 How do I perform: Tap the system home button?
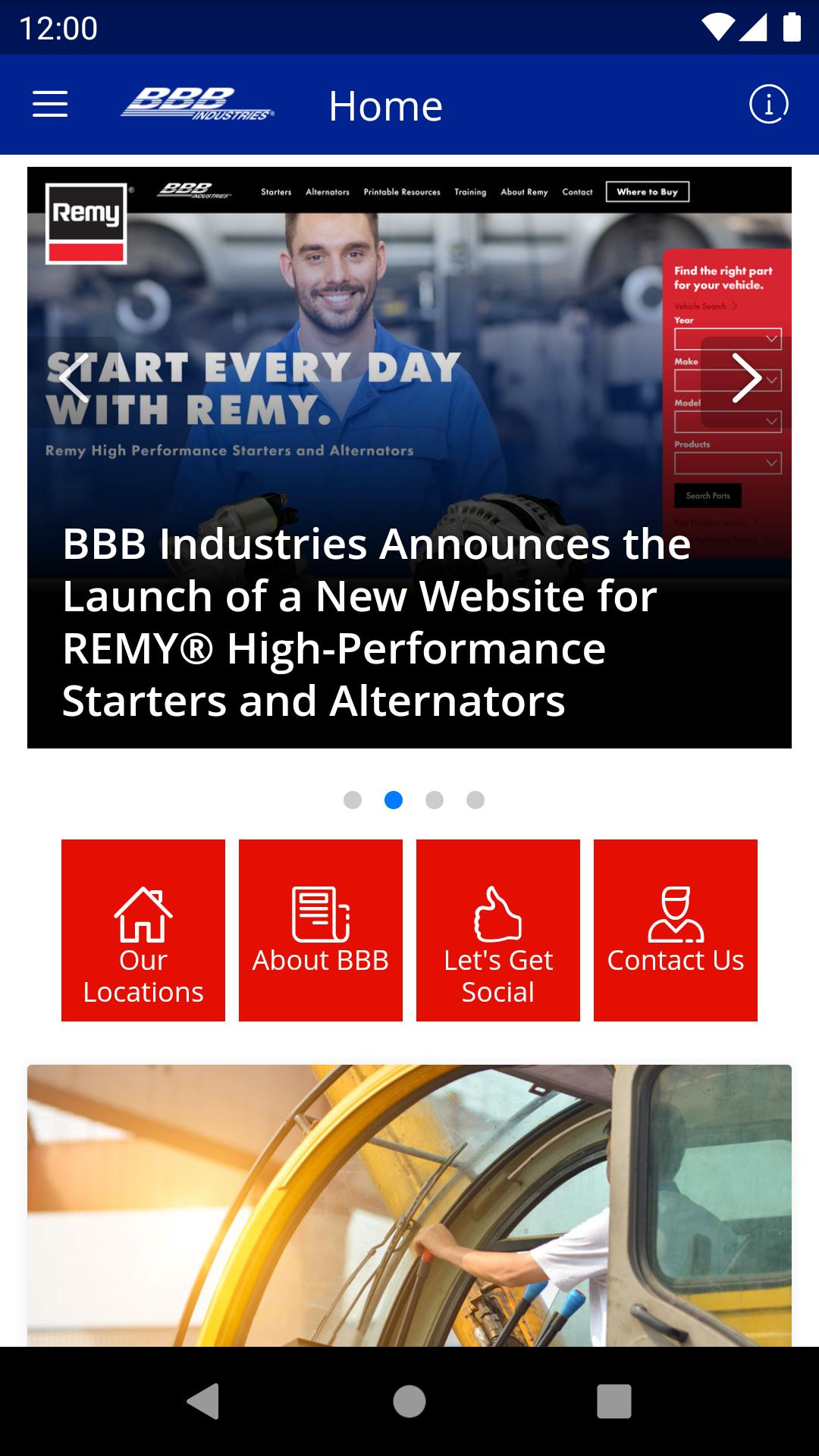(x=409, y=1401)
